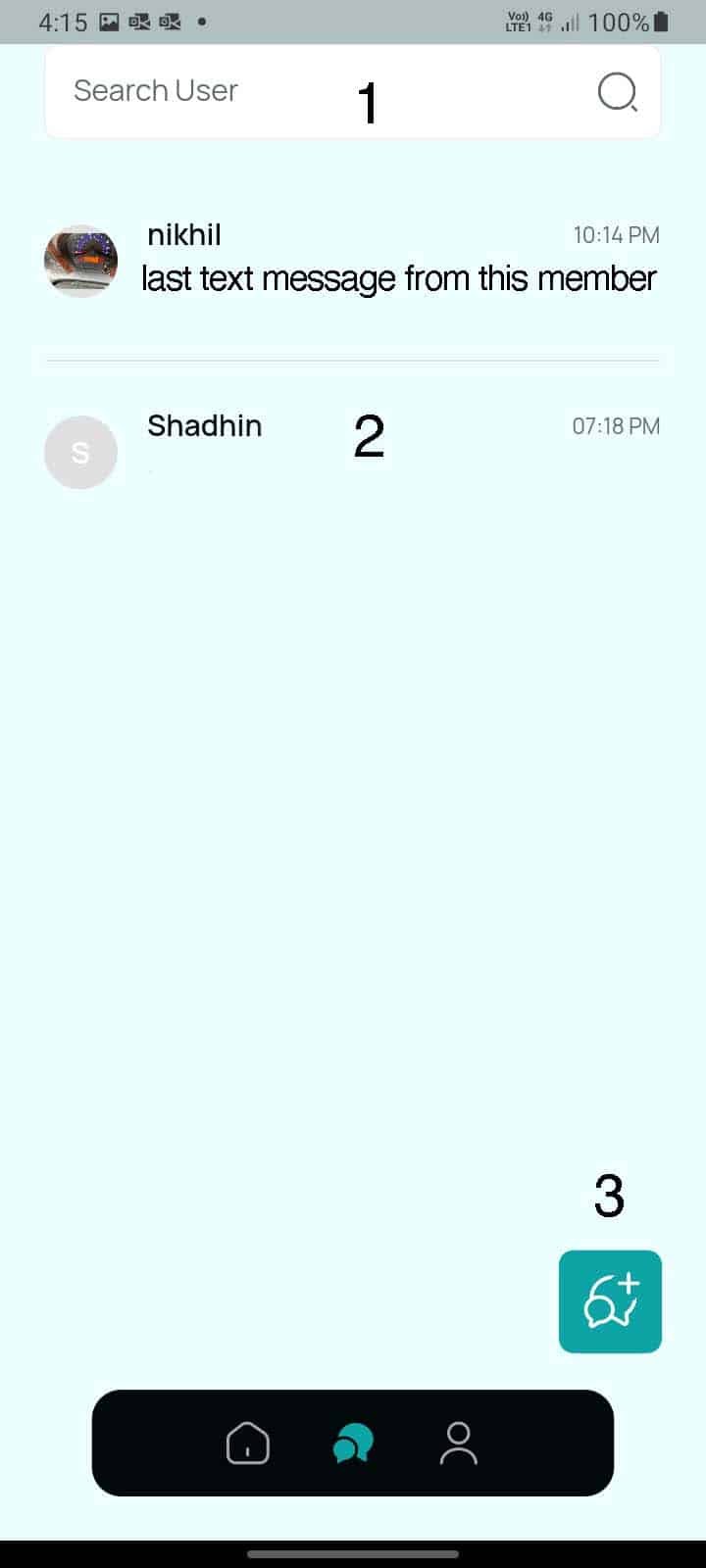The width and height of the screenshot is (706, 1568).
Task: Tap the magnifying glass search icon
Action: (617, 92)
